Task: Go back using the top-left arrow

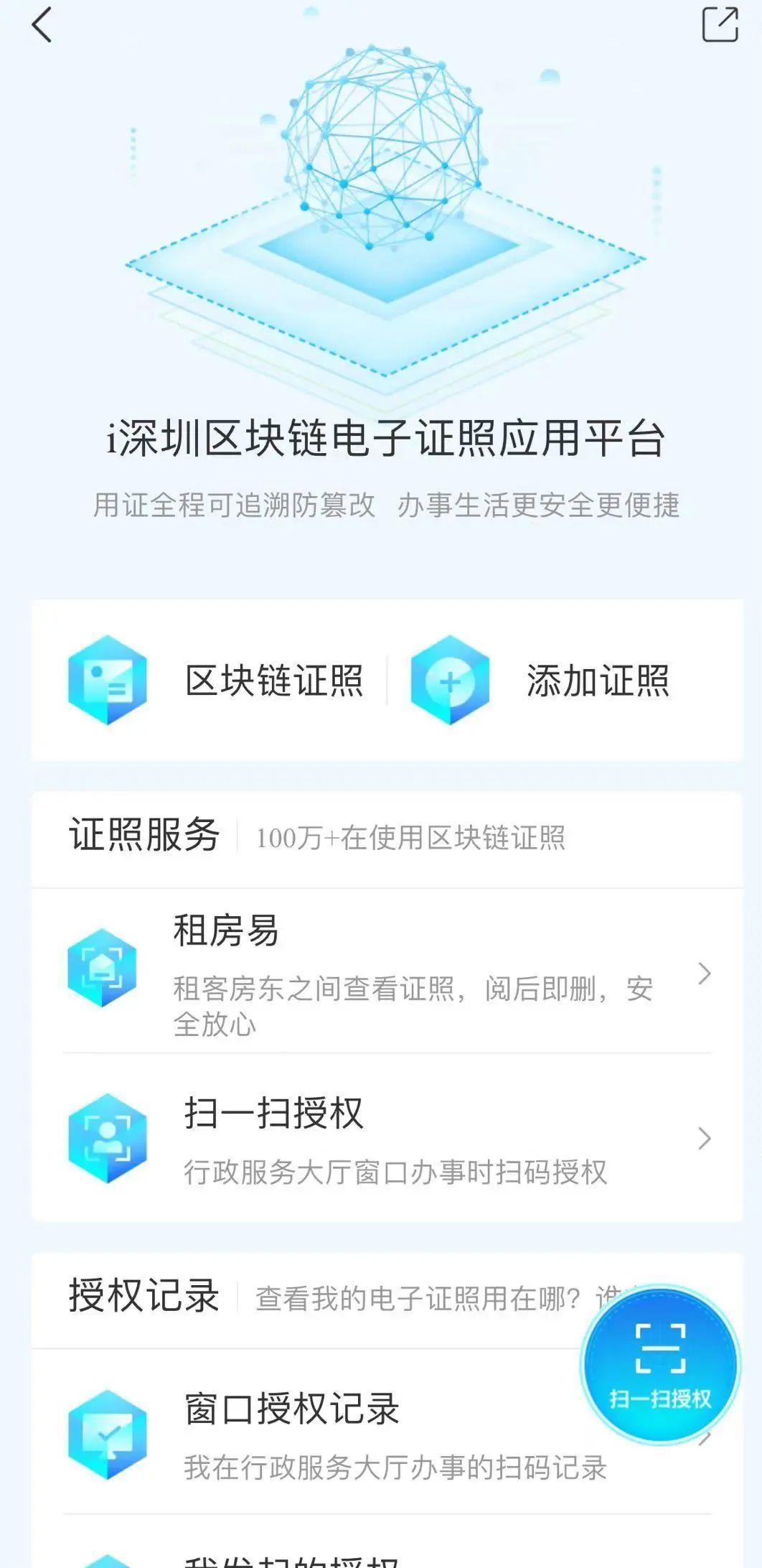Action: click(42, 26)
